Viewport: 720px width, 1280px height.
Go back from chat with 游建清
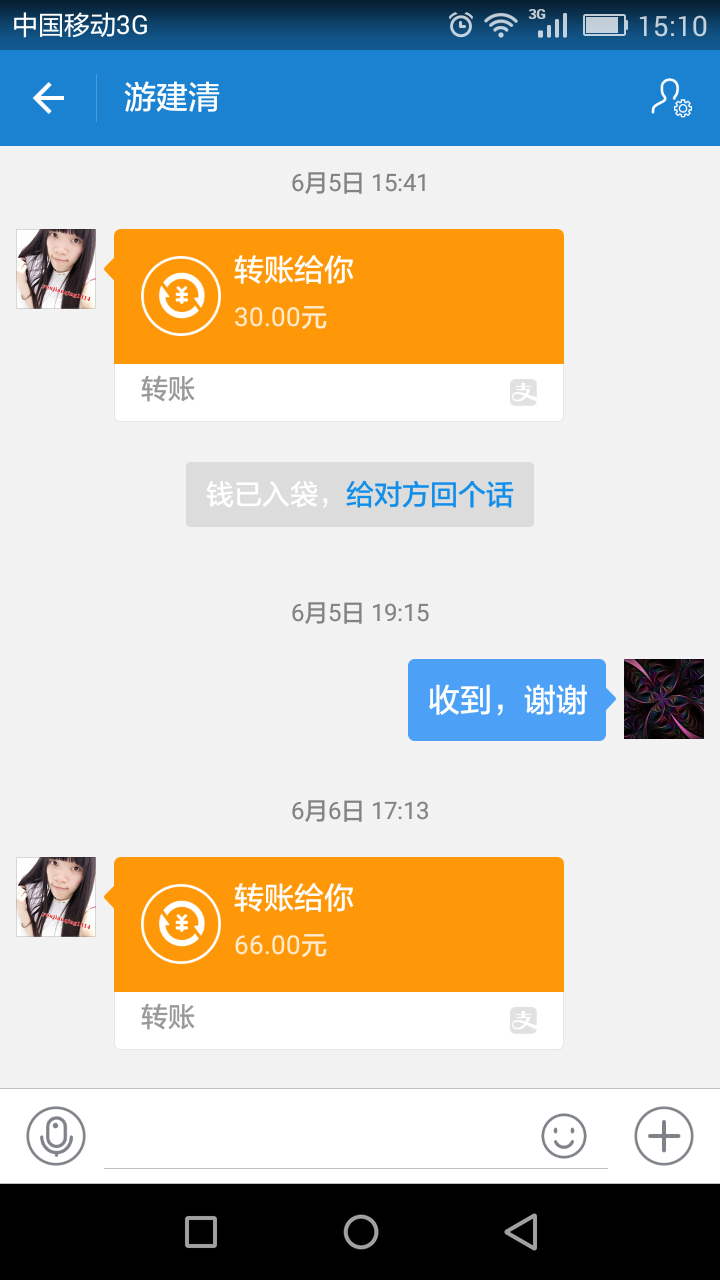coord(48,98)
